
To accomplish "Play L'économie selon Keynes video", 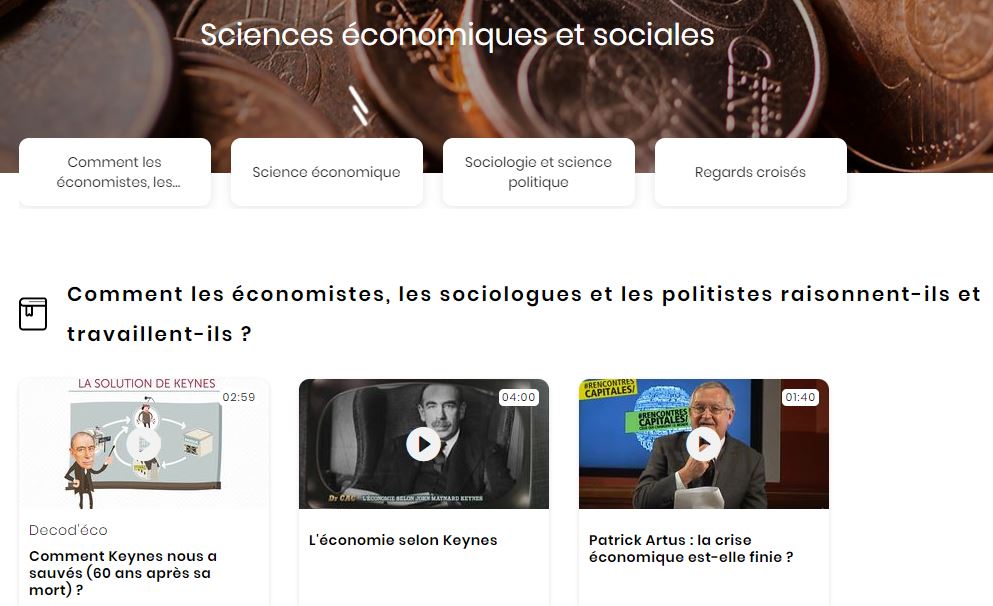I will click(x=423, y=444).
